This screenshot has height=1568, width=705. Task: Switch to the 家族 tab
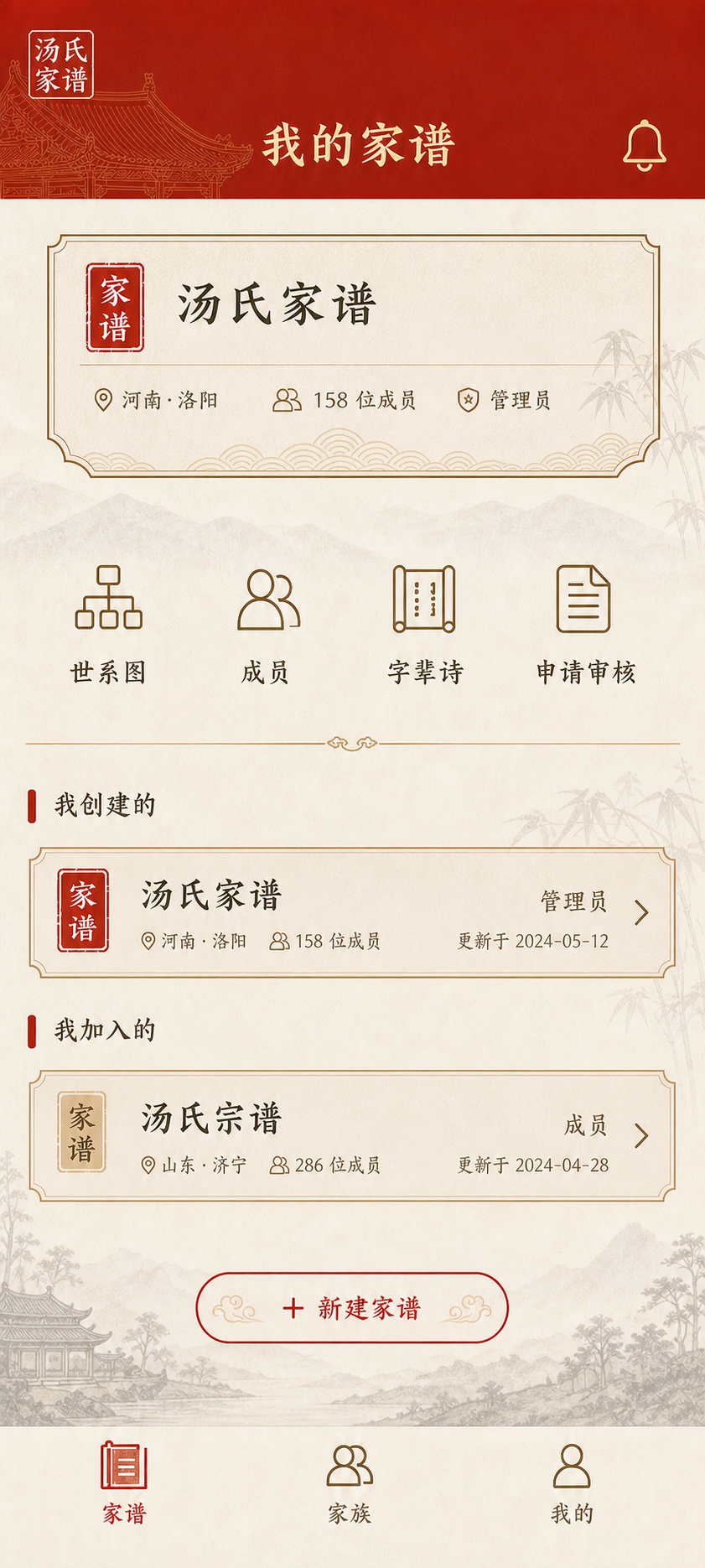point(350,1482)
